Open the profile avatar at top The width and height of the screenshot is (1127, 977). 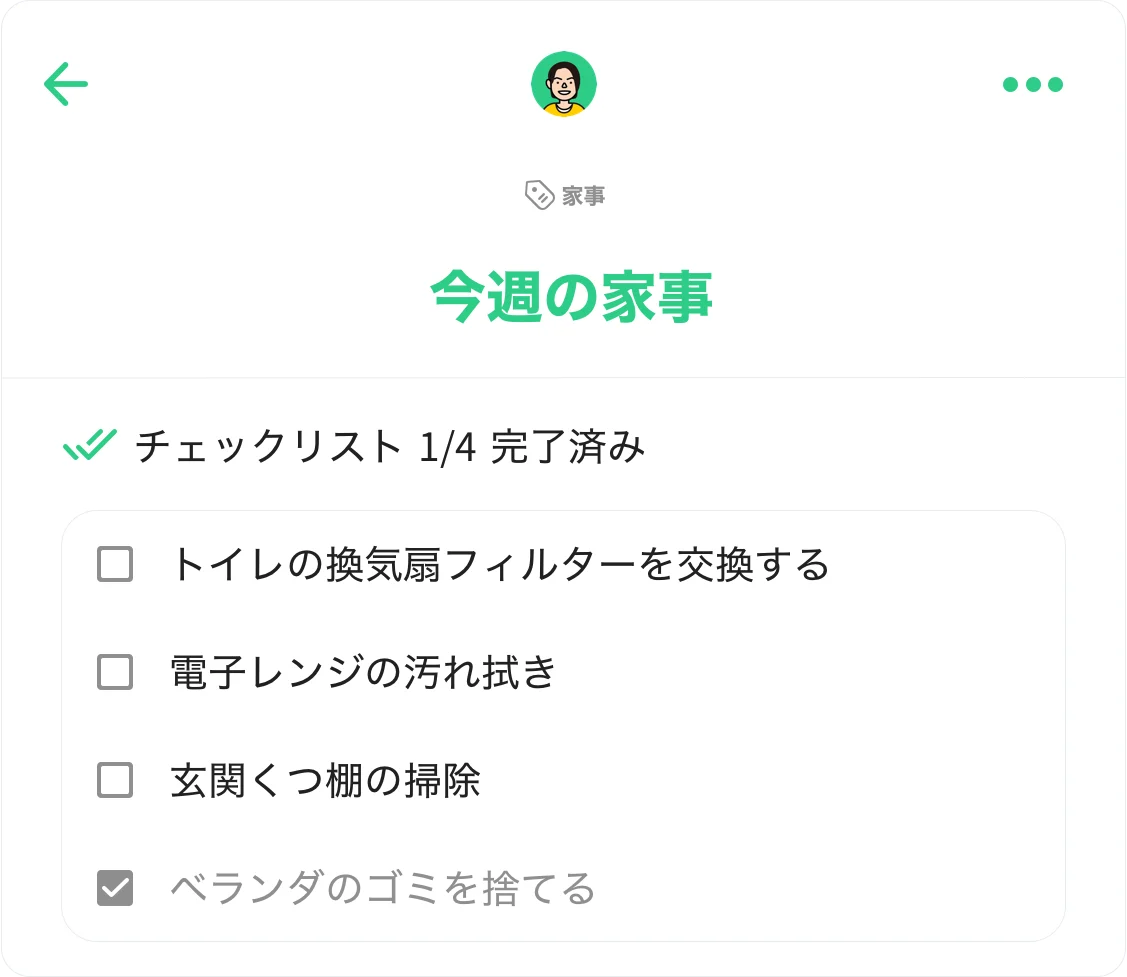[x=564, y=85]
